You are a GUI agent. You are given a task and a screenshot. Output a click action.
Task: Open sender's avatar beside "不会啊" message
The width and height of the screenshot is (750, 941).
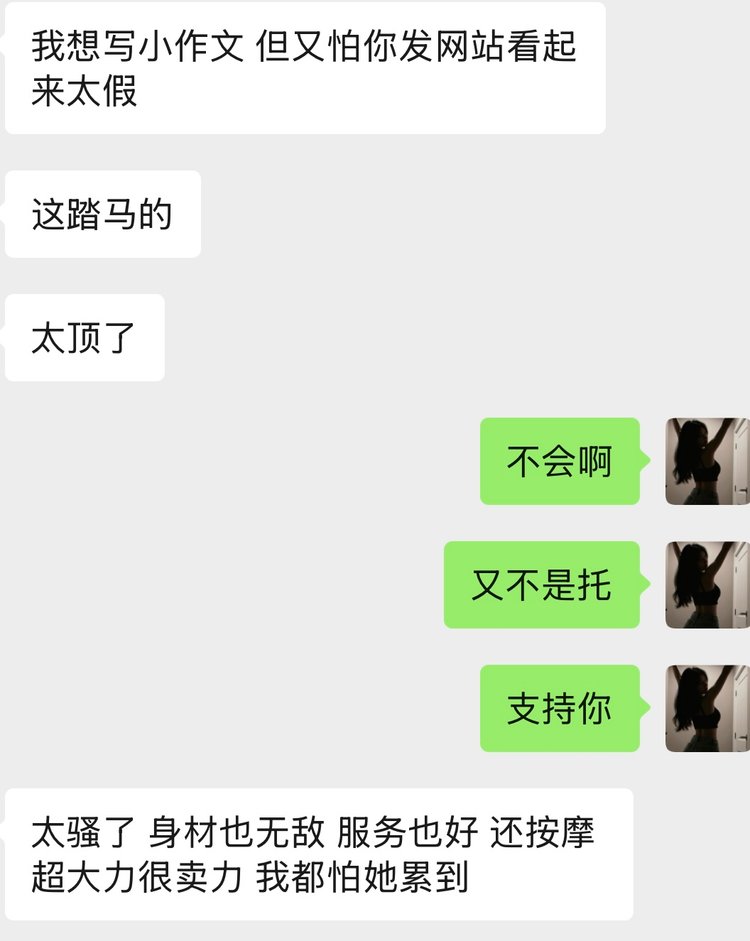point(706,461)
